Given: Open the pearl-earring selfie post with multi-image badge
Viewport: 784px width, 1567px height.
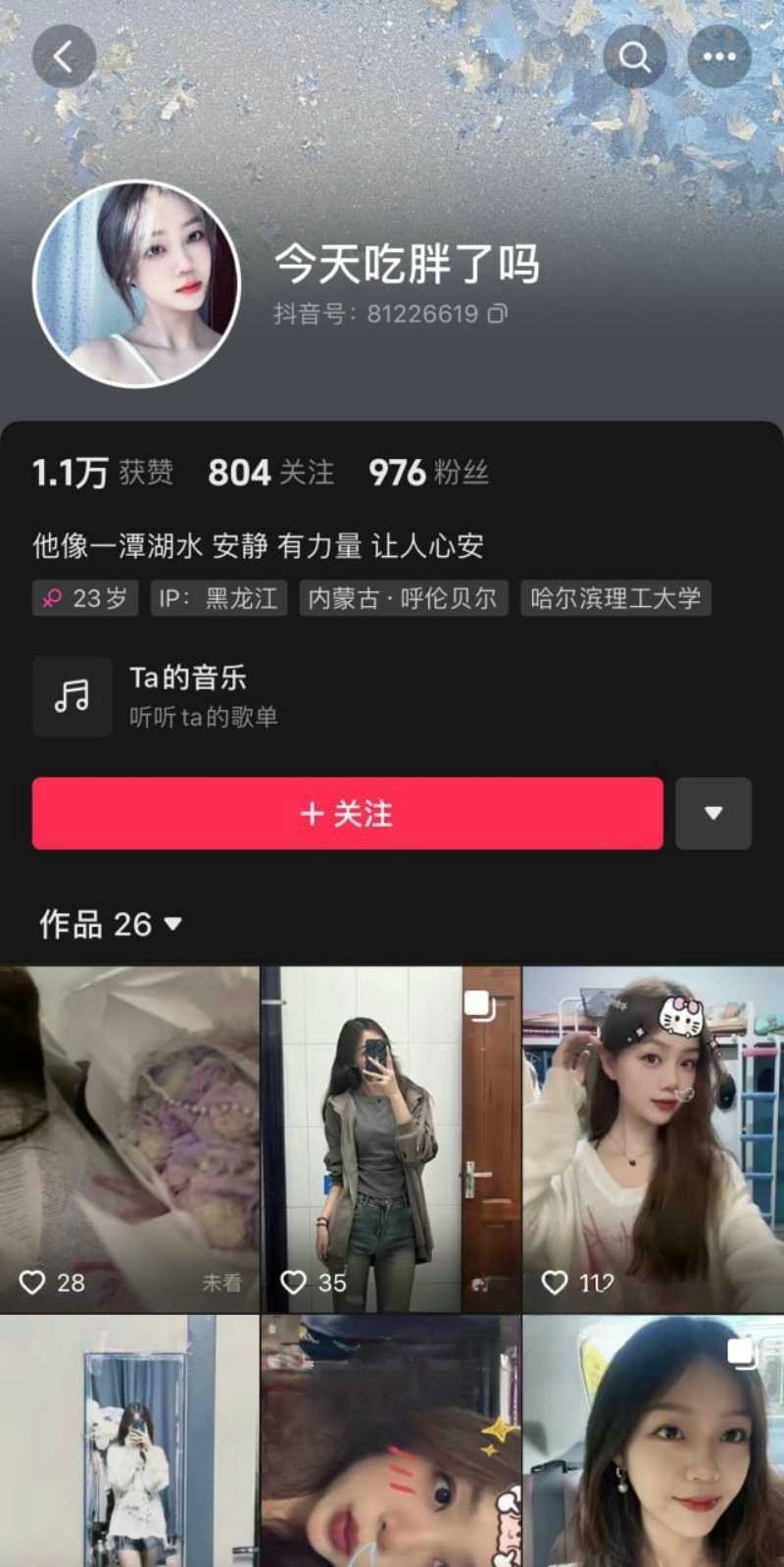Looking at the screenshot, I should click(x=653, y=1441).
